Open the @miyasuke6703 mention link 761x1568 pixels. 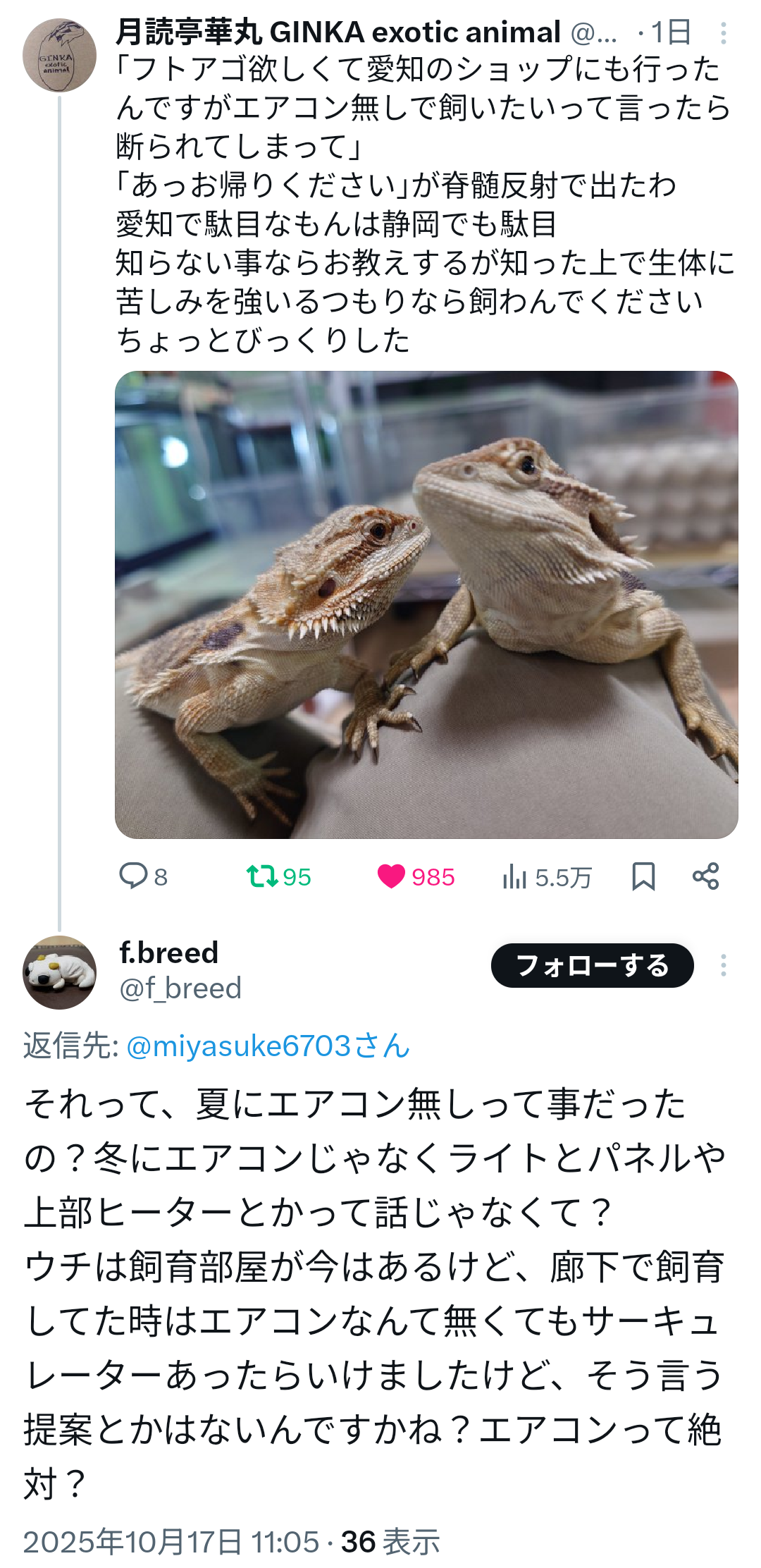tap(268, 1046)
